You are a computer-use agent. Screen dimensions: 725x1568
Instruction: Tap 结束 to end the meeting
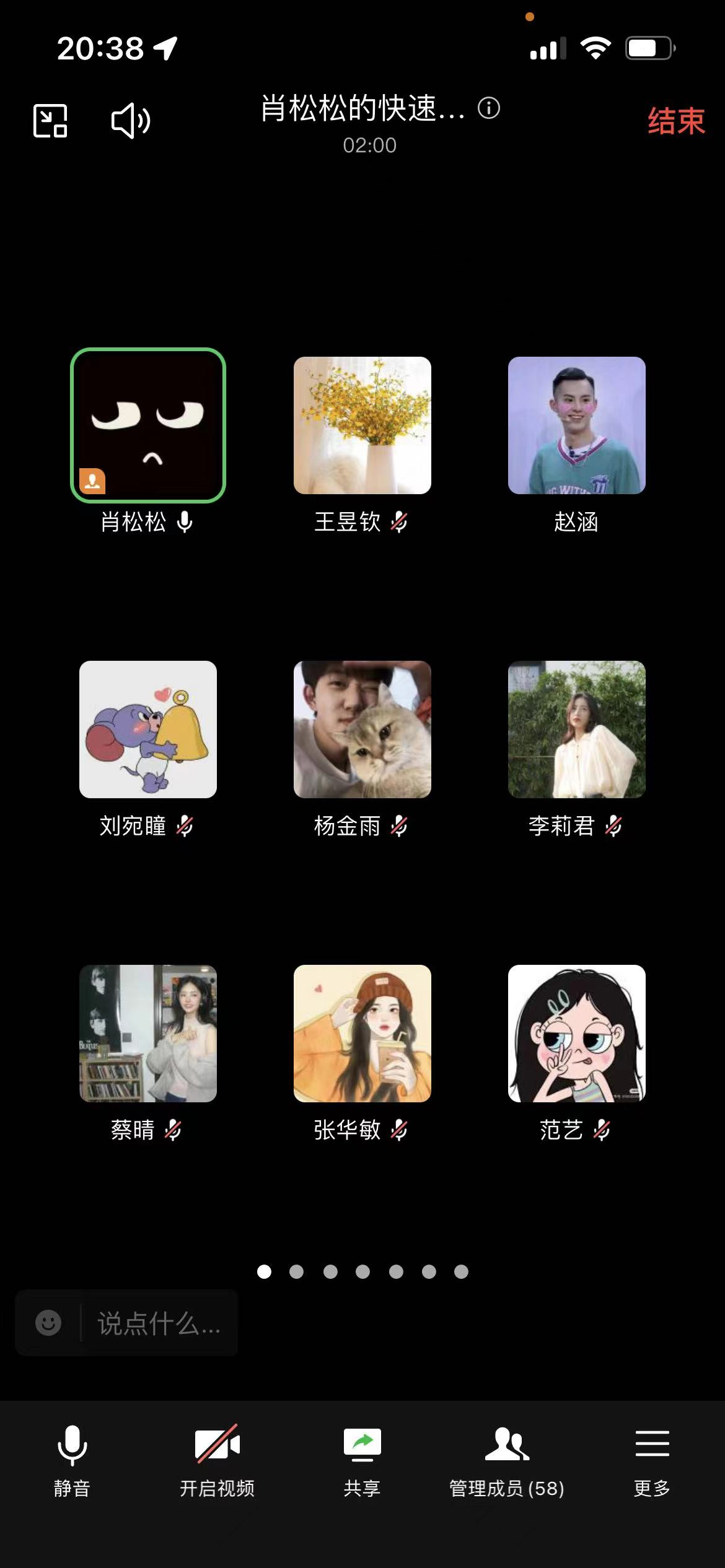676,121
